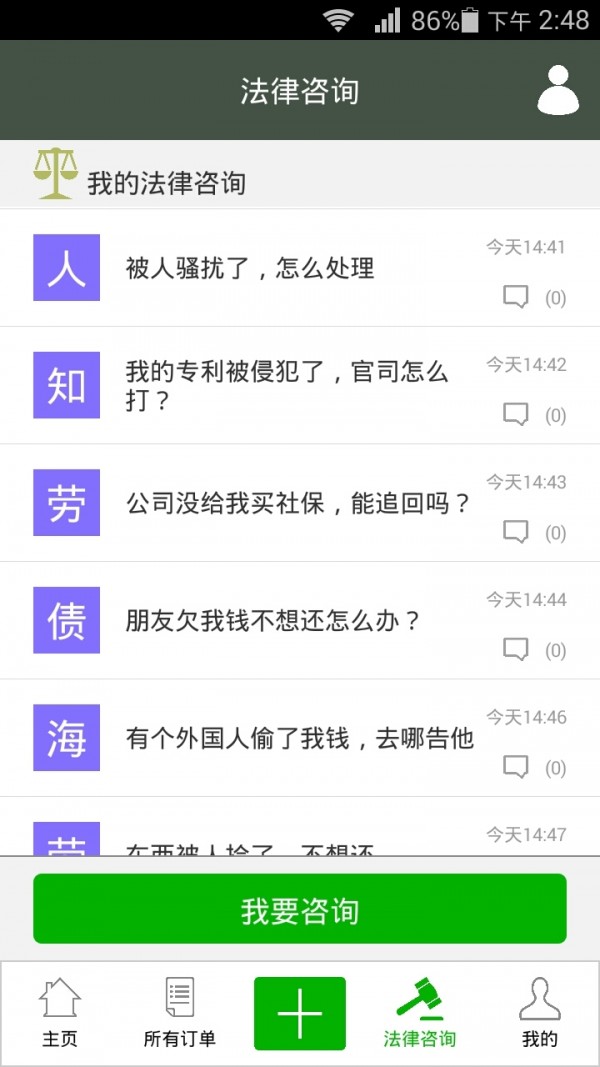Tap the green plus button
This screenshot has width=600, height=1067.
tap(300, 1013)
